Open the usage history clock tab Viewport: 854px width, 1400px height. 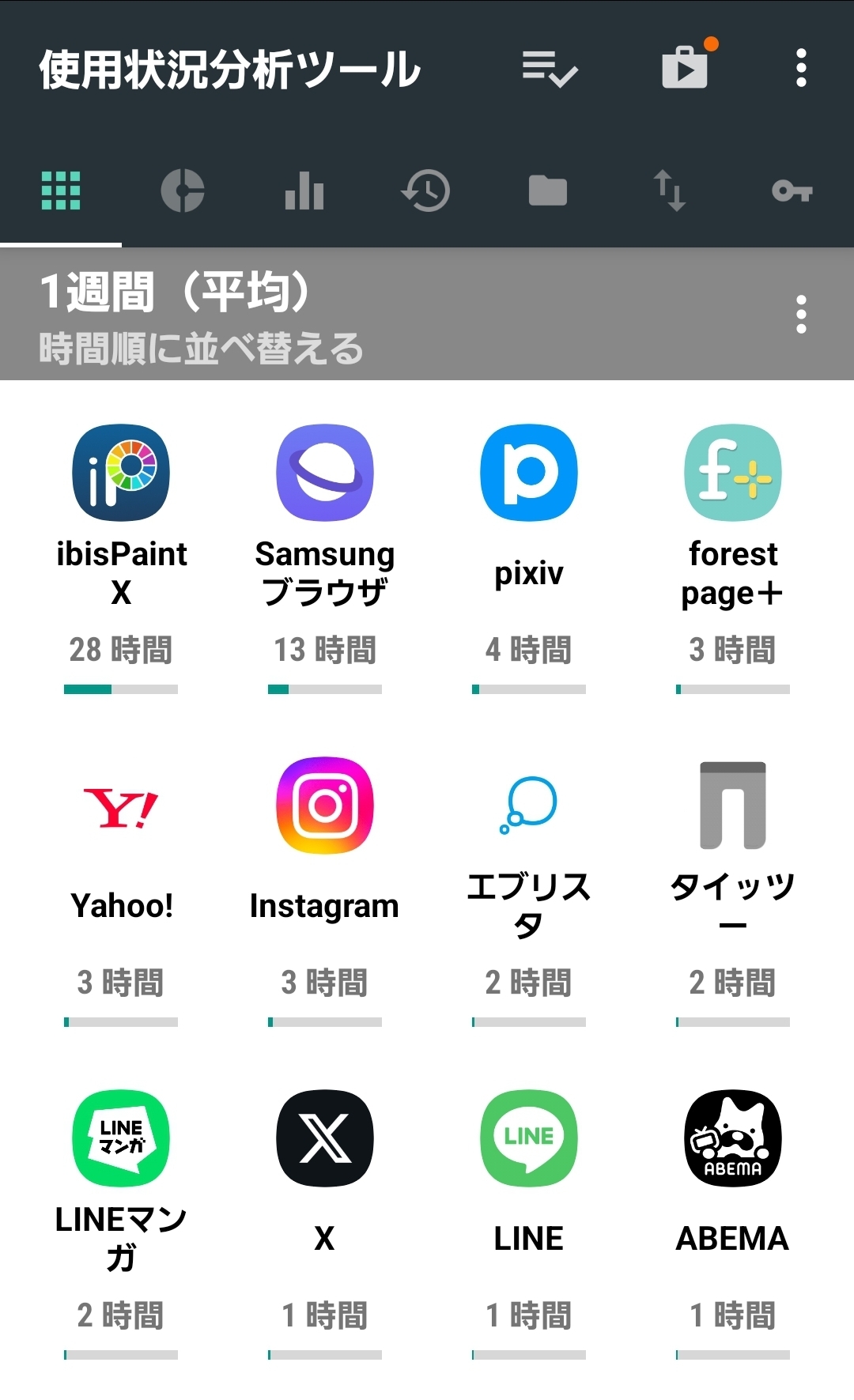coord(426,191)
